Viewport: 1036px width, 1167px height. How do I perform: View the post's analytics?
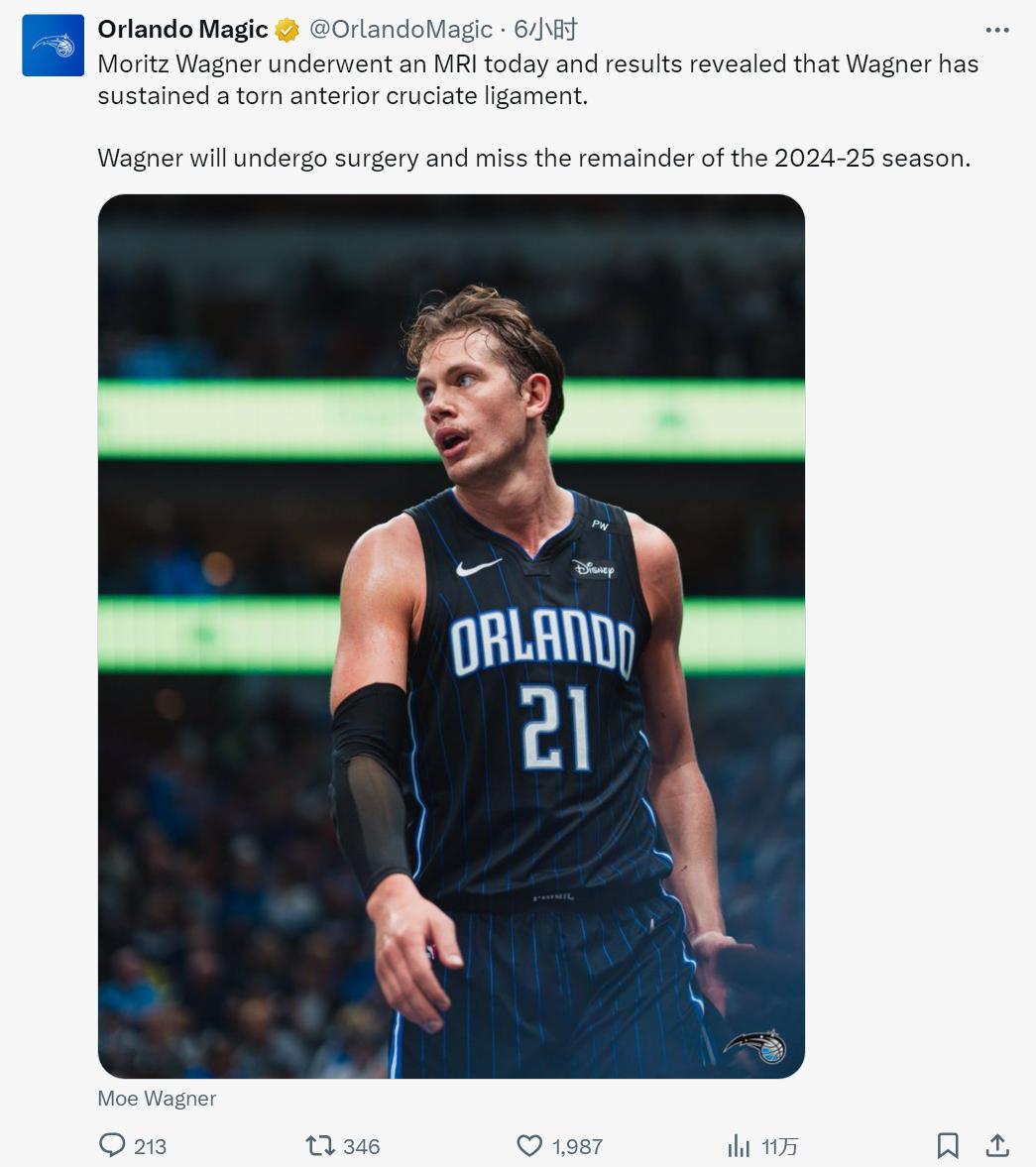(739, 1146)
